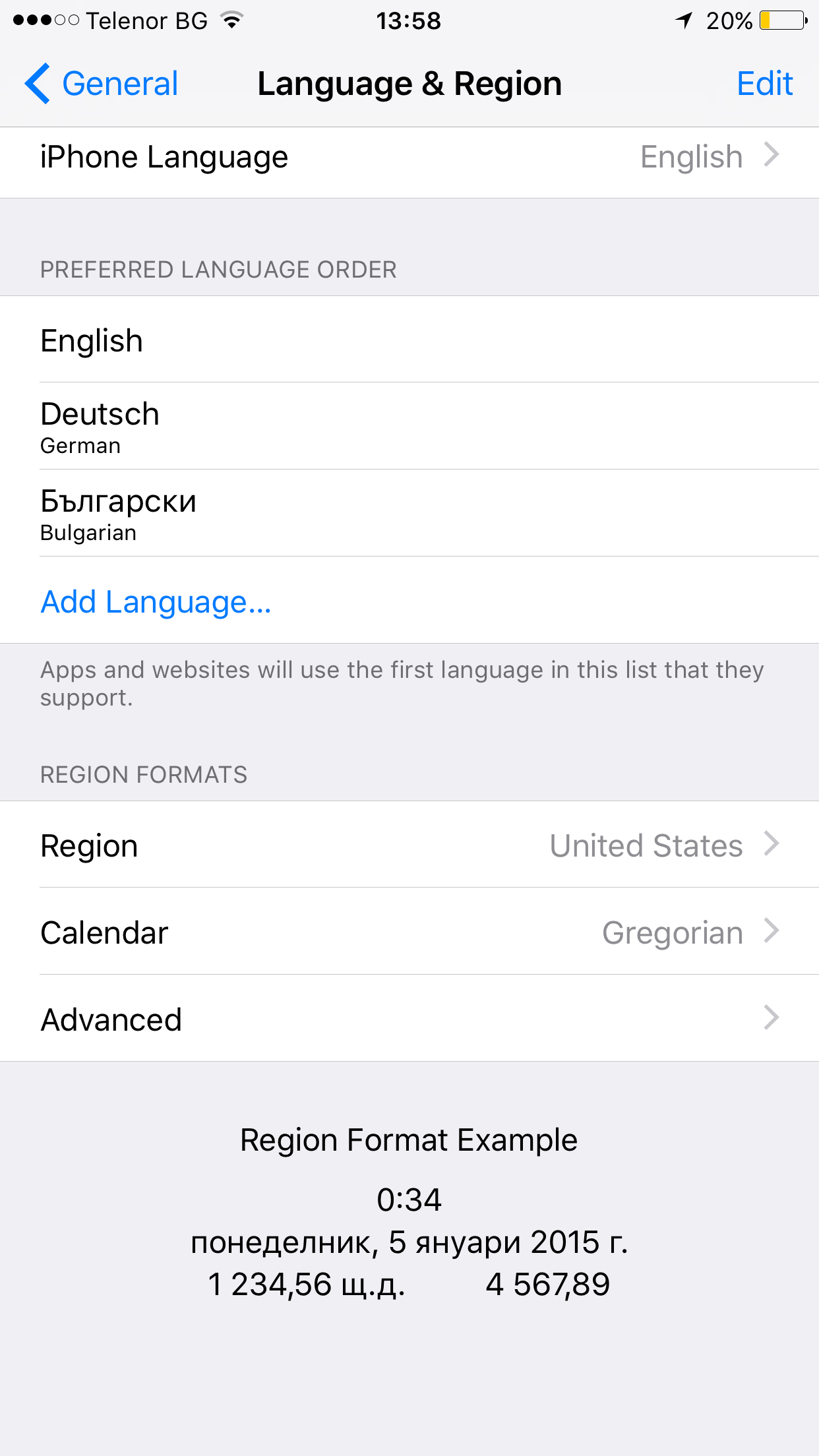This screenshot has width=819, height=1456.
Task: Open the Region setting
Action: point(409,845)
